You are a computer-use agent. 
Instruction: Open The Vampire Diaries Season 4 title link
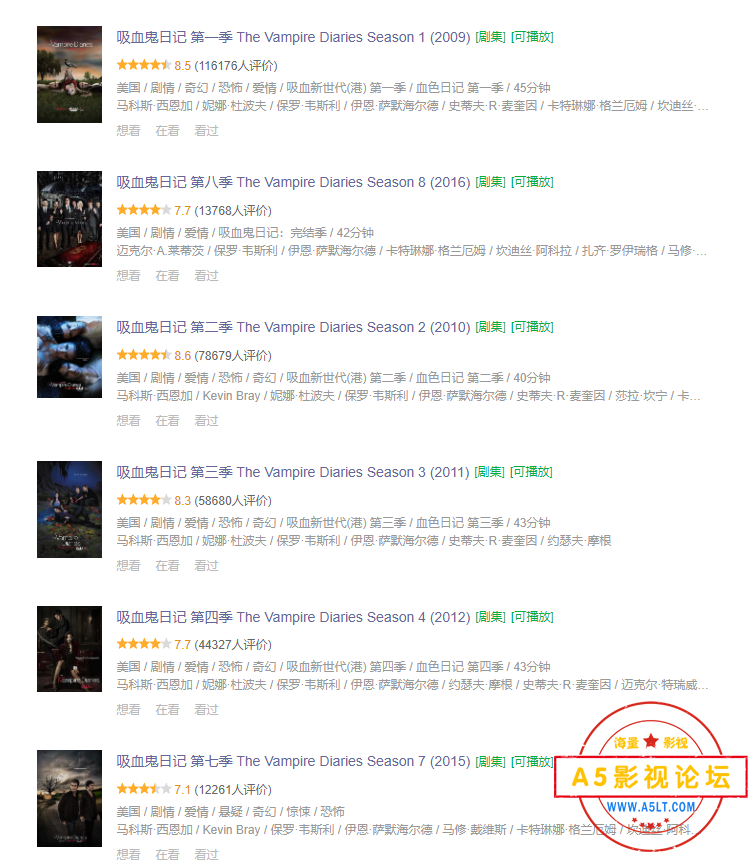pos(293,617)
